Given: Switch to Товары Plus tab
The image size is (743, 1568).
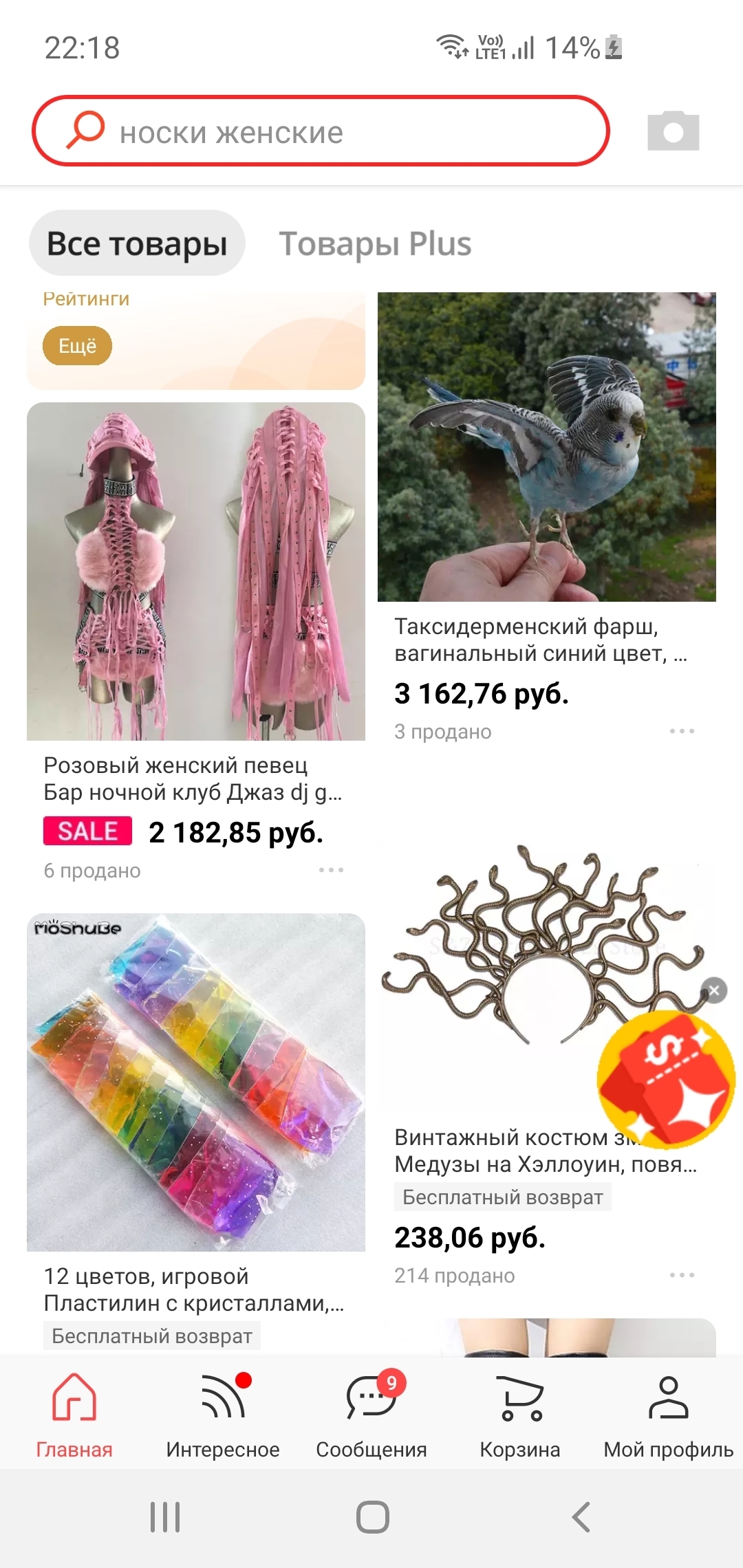Looking at the screenshot, I should pyautogui.click(x=375, y=243).
